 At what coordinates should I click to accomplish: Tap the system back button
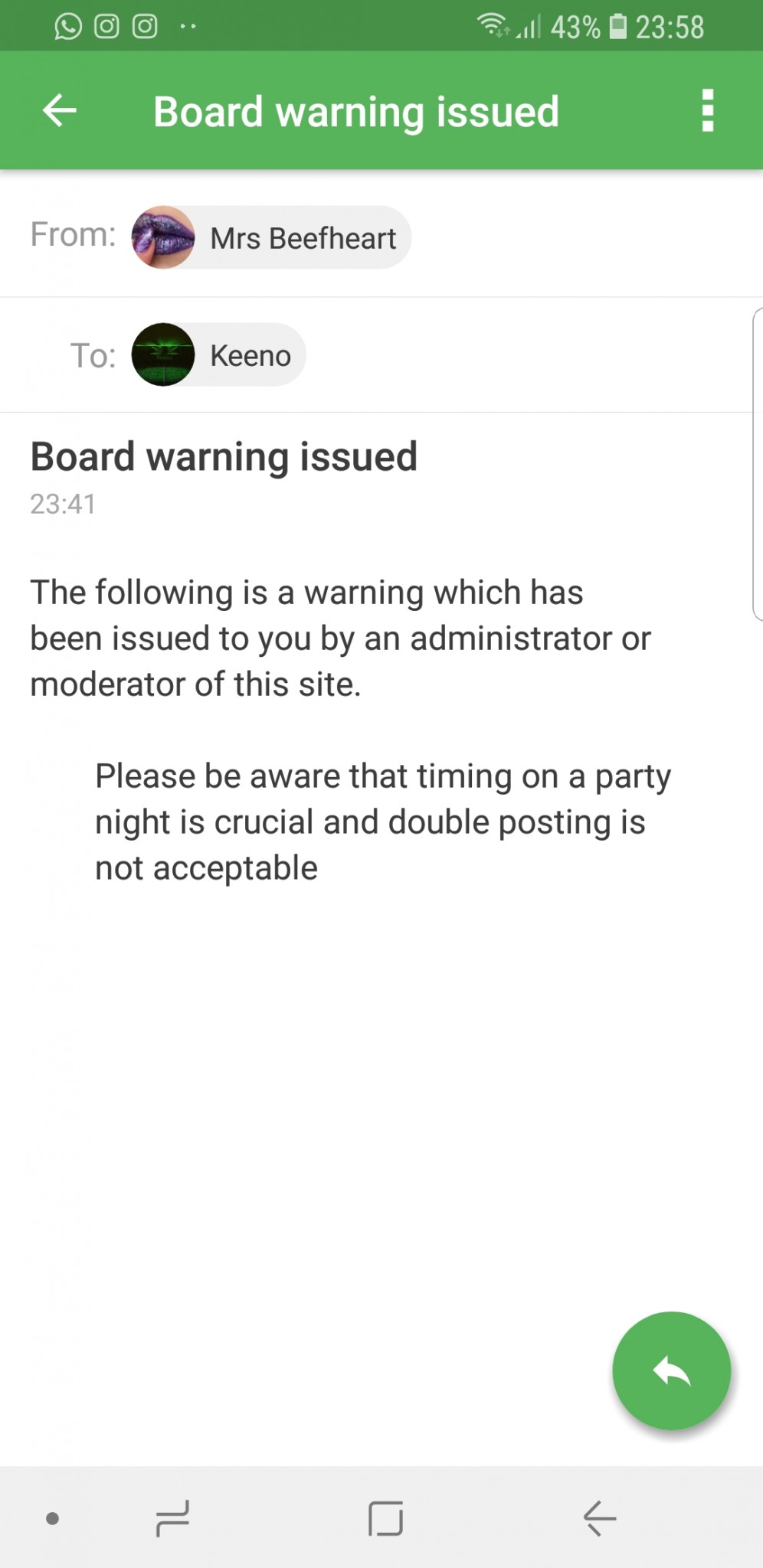click(x=600, y=1518)
